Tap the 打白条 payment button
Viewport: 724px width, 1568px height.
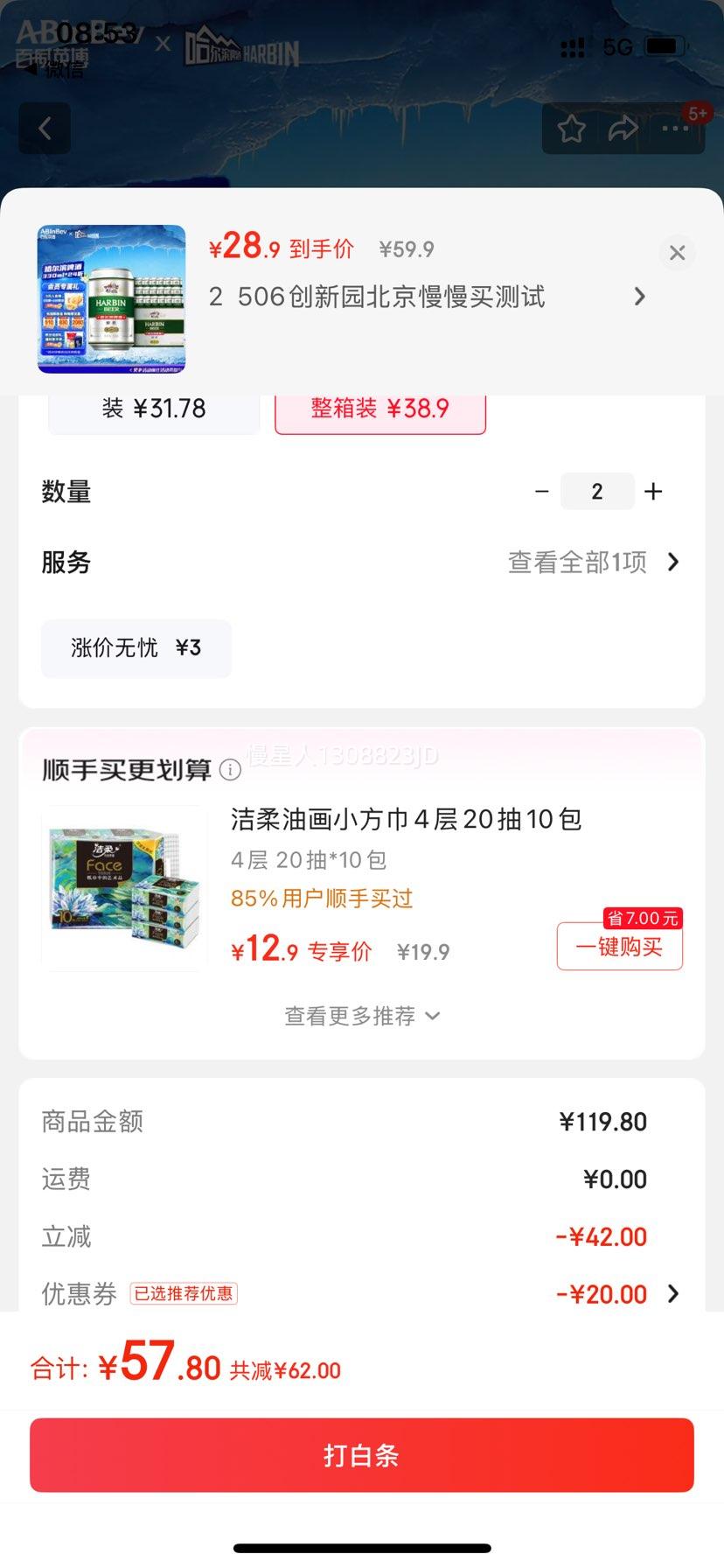pyautogui.click(x=362, y=1455)
